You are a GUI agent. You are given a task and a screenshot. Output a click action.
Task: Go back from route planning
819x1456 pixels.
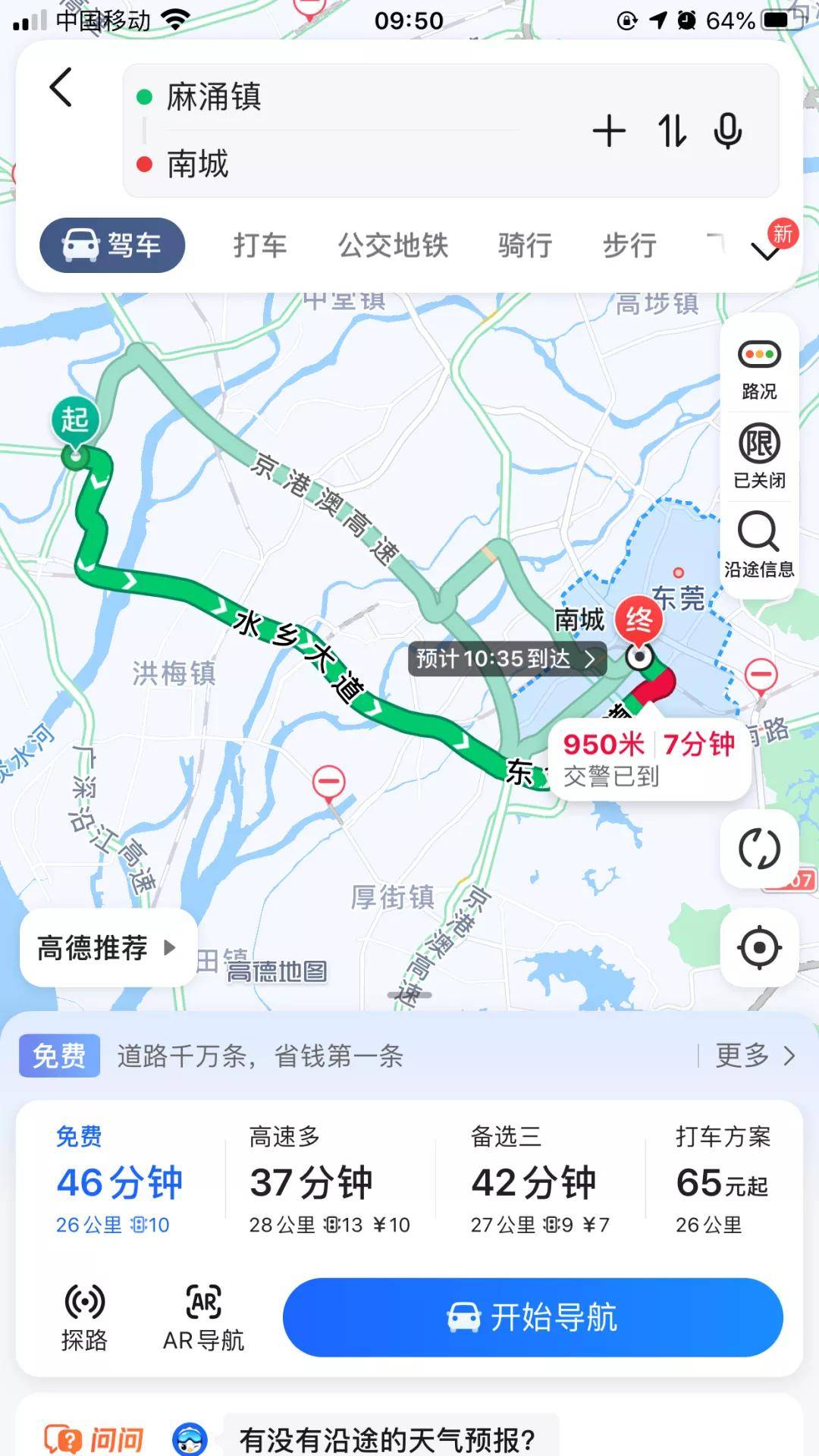click(x=61, y=88)
